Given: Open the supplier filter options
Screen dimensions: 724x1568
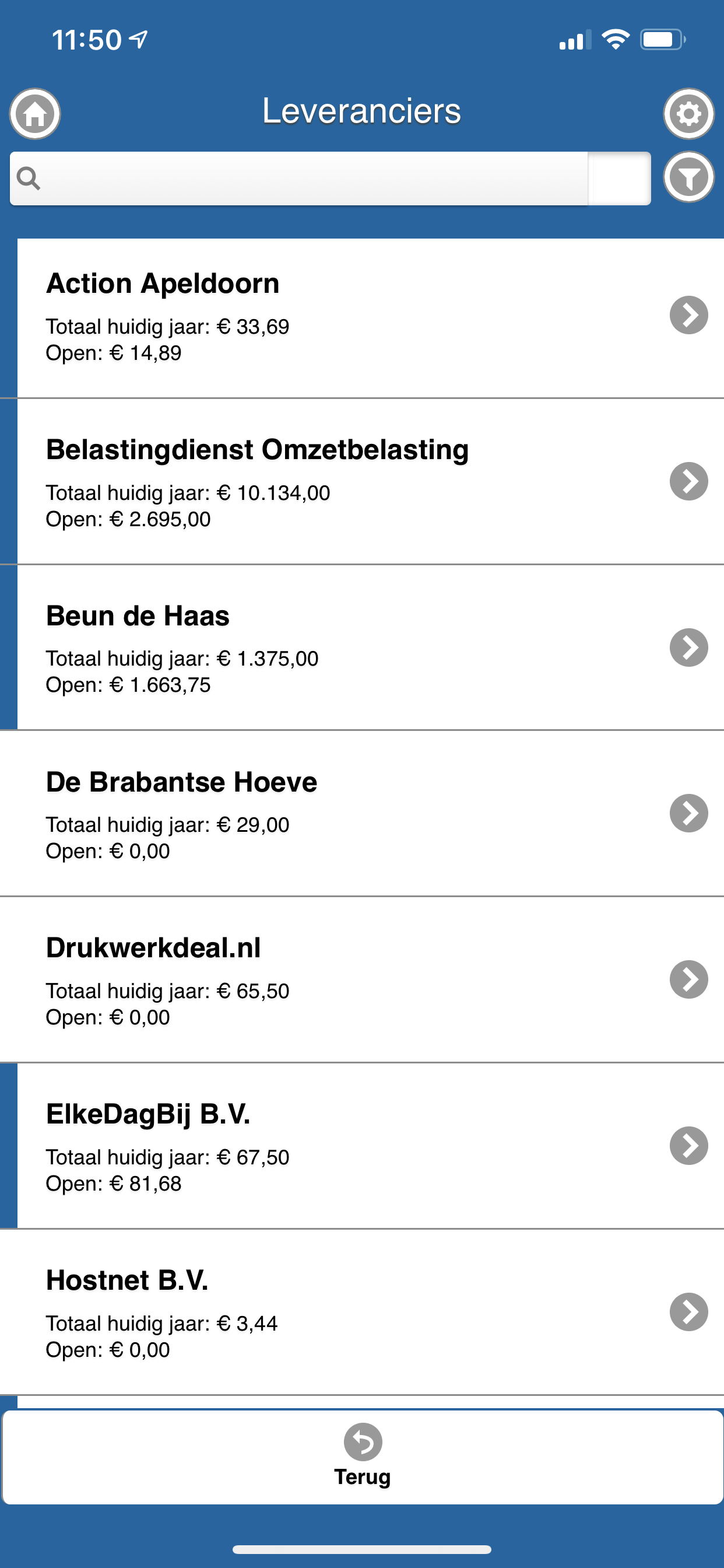Looking at the screenshot, I should [688, 178].
